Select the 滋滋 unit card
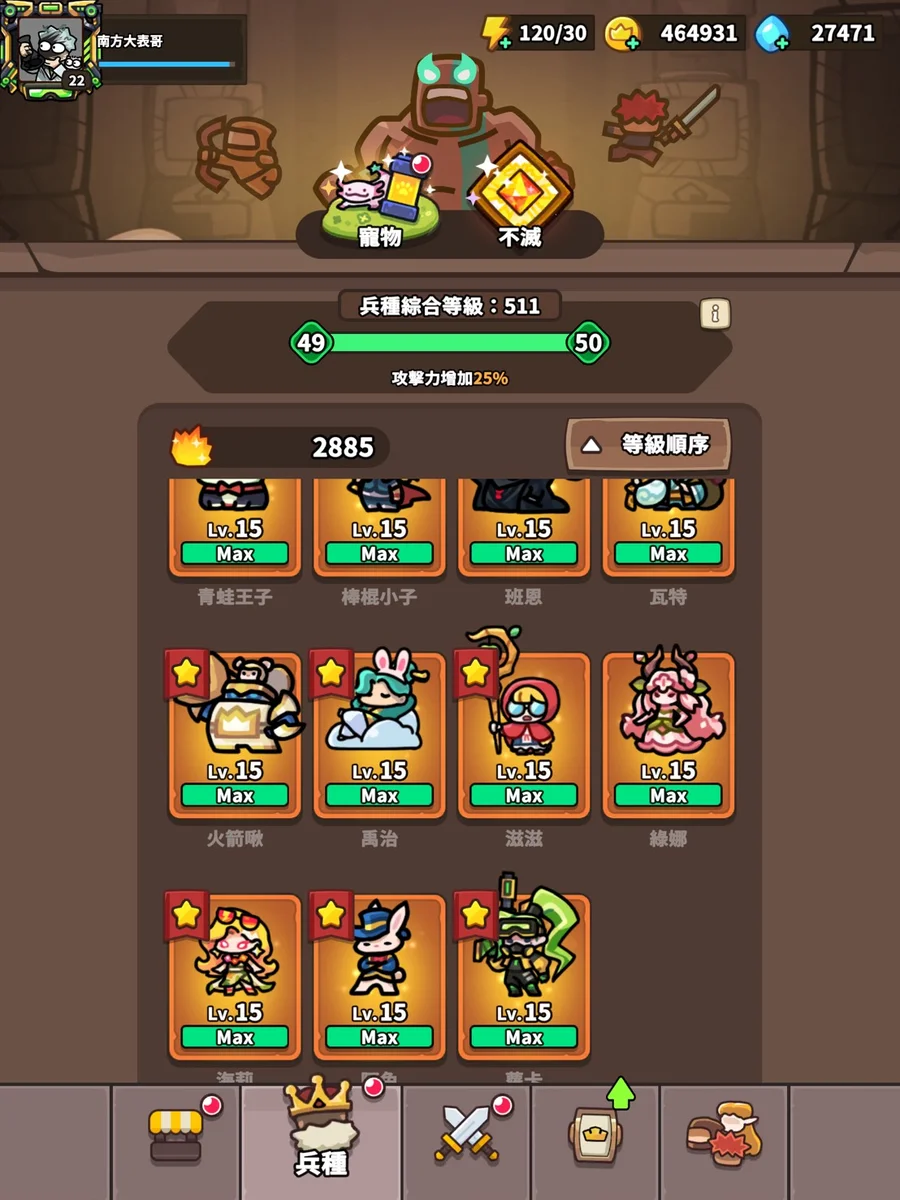Screen dimensions: 900x1200 click(523, 735)
